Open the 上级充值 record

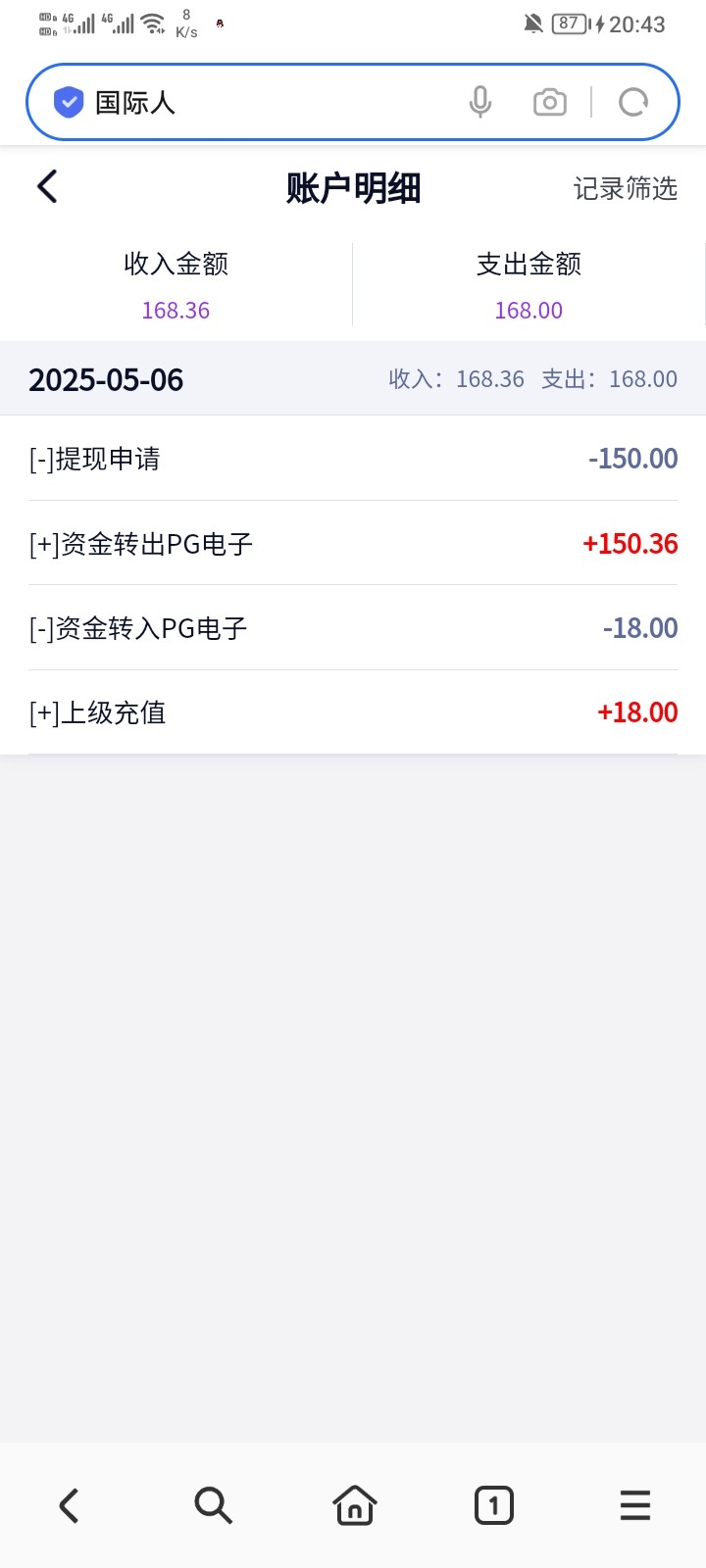(x=353, y=712)
